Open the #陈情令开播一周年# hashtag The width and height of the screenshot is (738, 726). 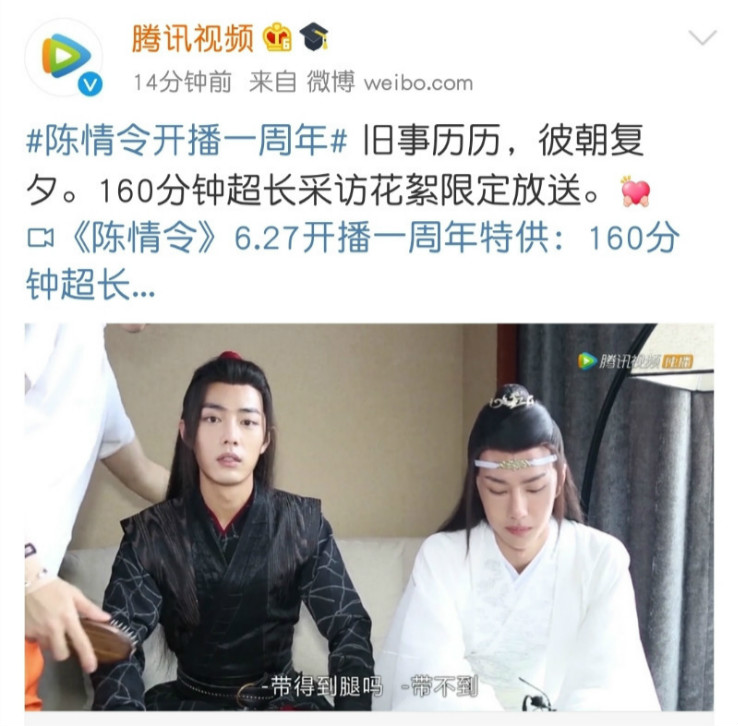(x=187, y=142)
